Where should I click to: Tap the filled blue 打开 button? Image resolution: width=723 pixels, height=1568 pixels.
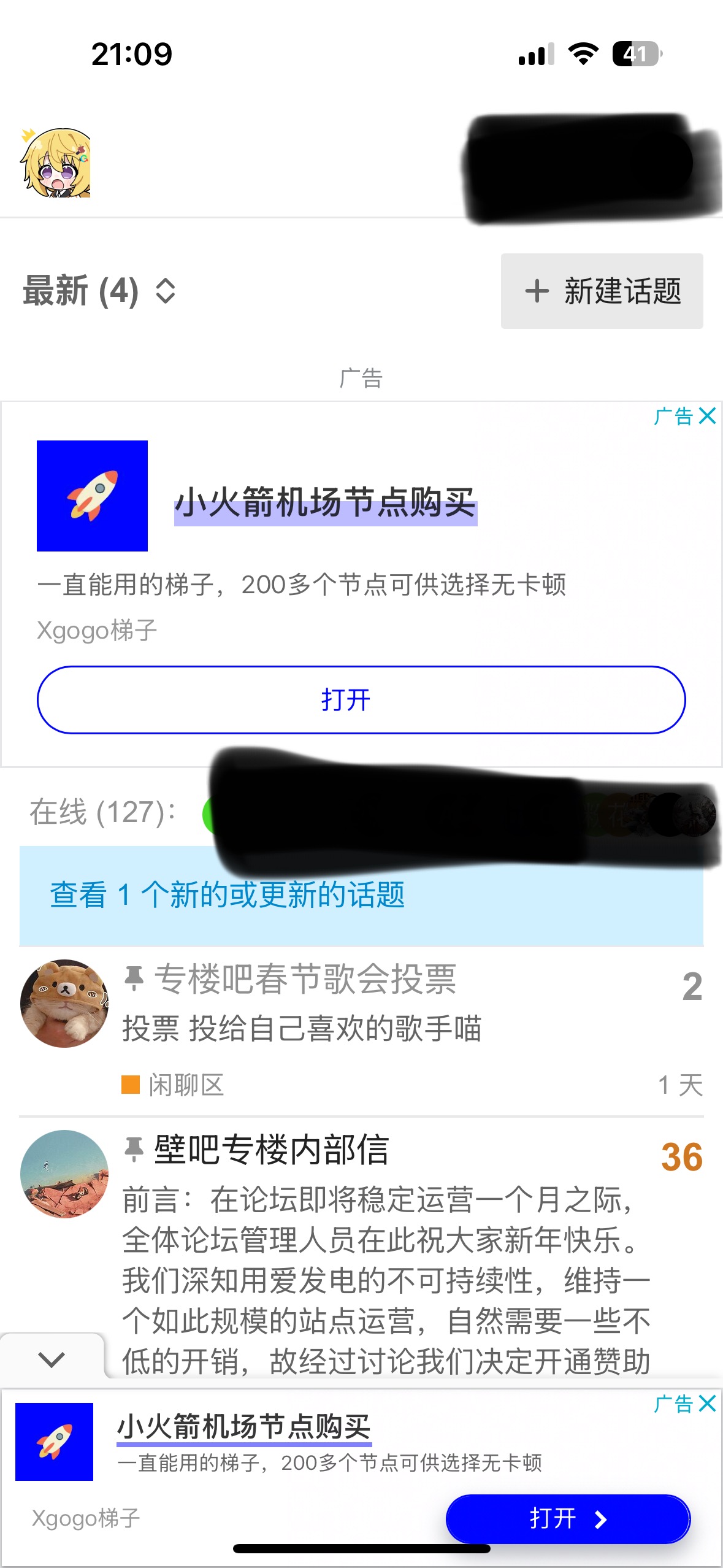click(568, 1519)
